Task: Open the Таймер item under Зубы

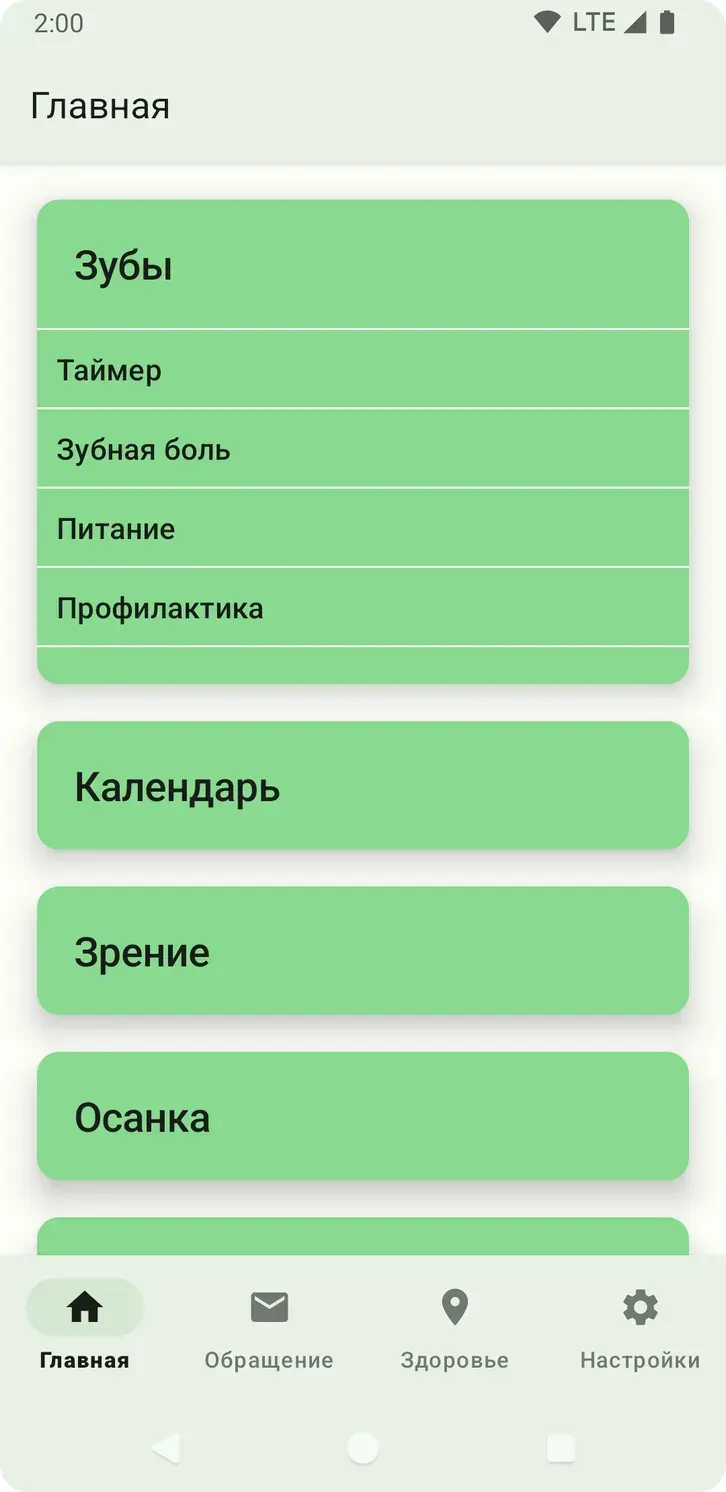Action: [362, 369]
